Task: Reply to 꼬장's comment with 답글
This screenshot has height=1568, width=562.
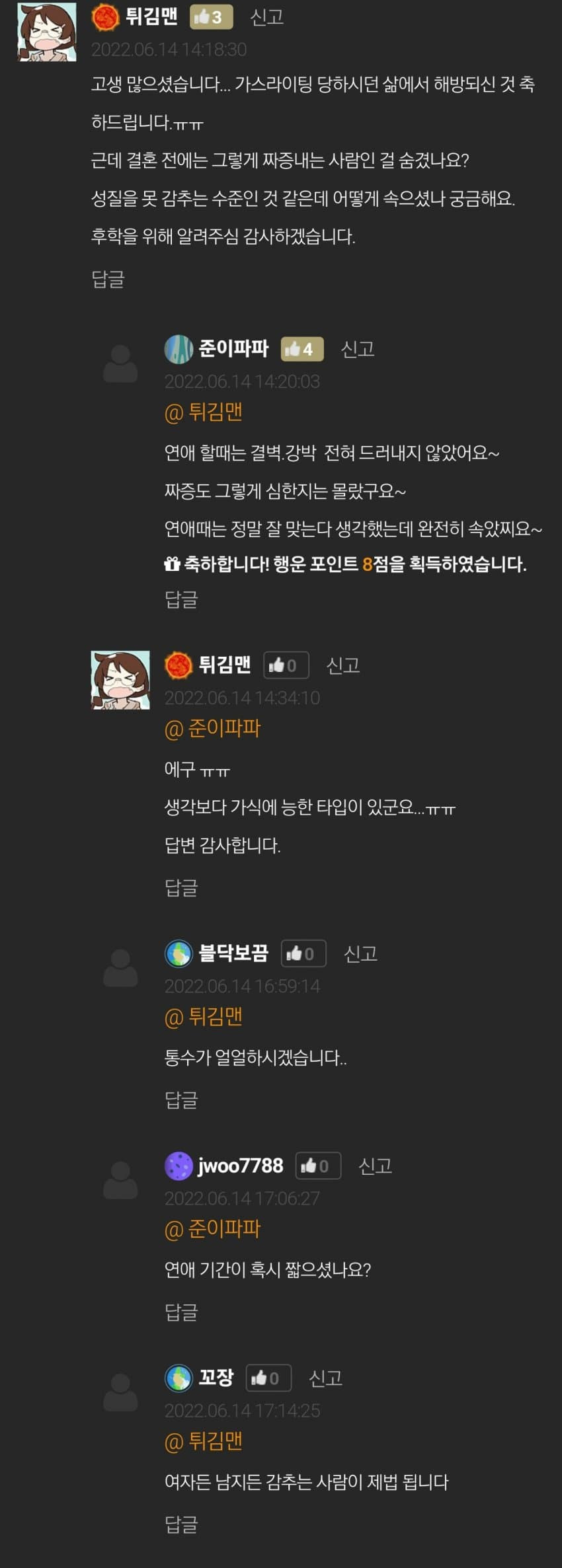Action: pyautogui.click(x=181, y=1524)
